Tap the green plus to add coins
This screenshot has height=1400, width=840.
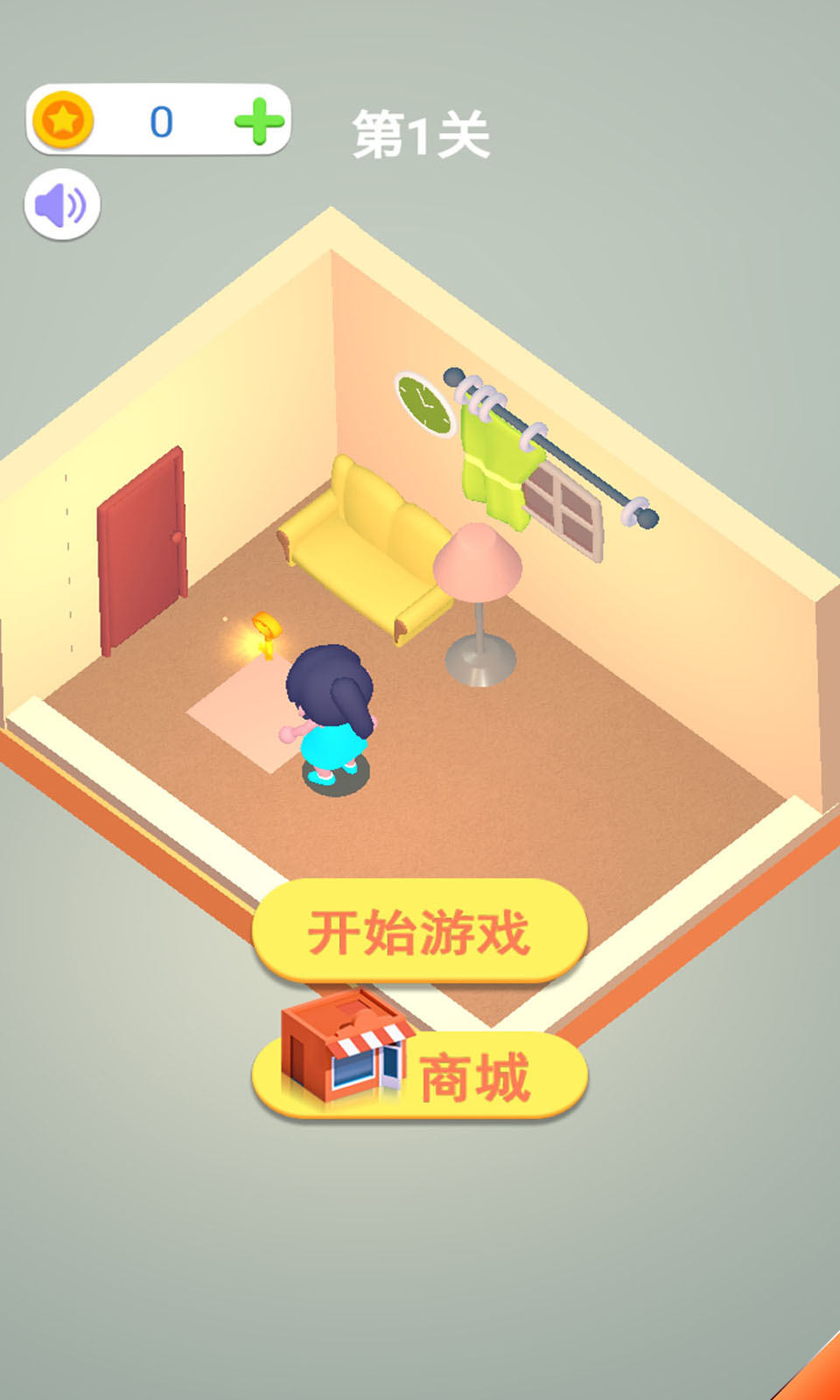tap(259, 121)
